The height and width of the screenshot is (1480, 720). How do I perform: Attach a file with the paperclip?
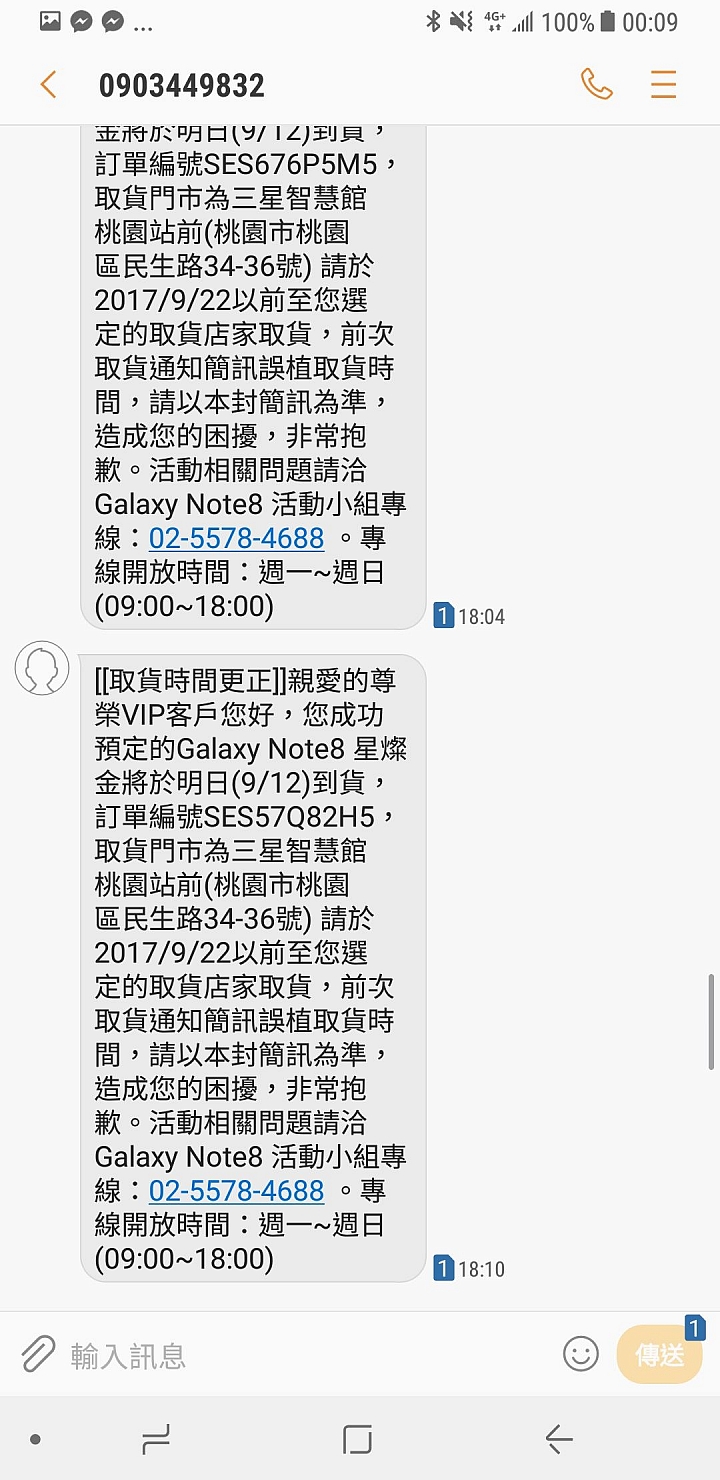(37, 1354)
